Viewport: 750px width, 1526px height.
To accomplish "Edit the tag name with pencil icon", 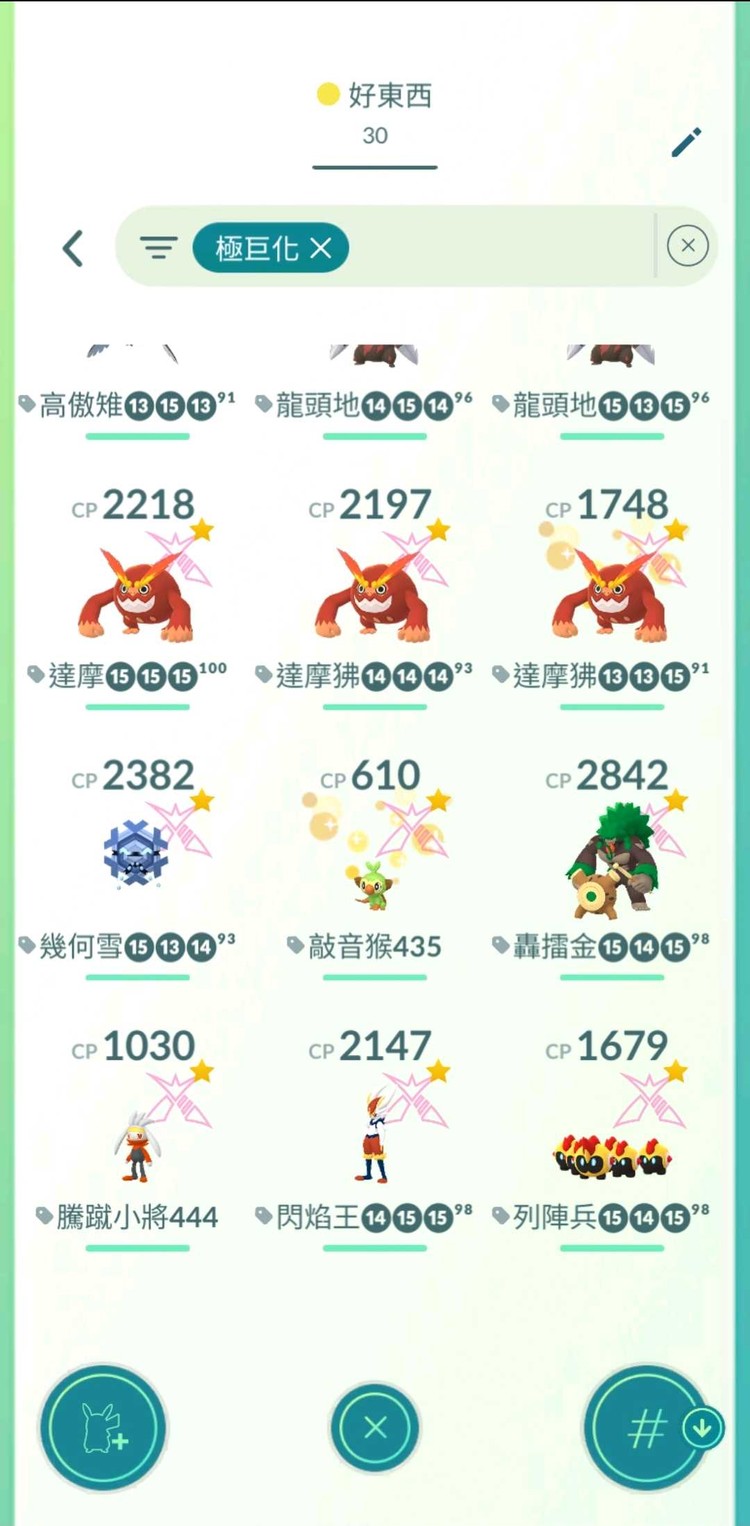I will [686, 142].
